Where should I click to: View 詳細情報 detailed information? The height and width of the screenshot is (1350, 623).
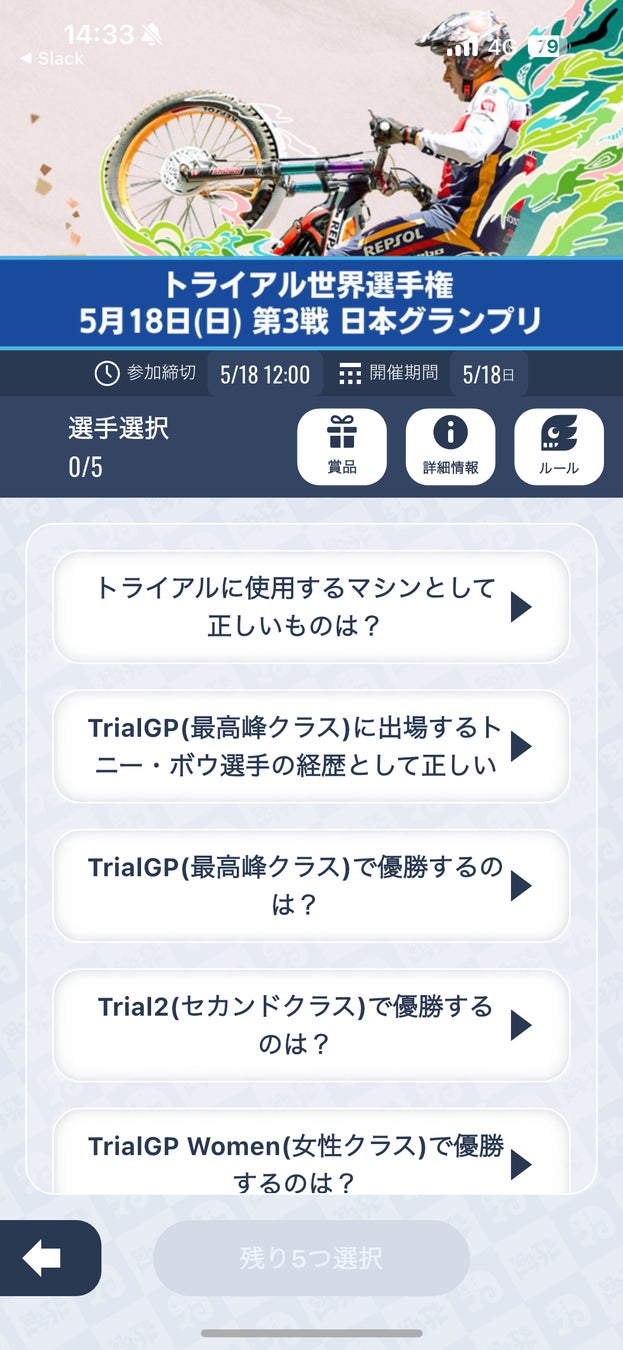pos(450,447)
